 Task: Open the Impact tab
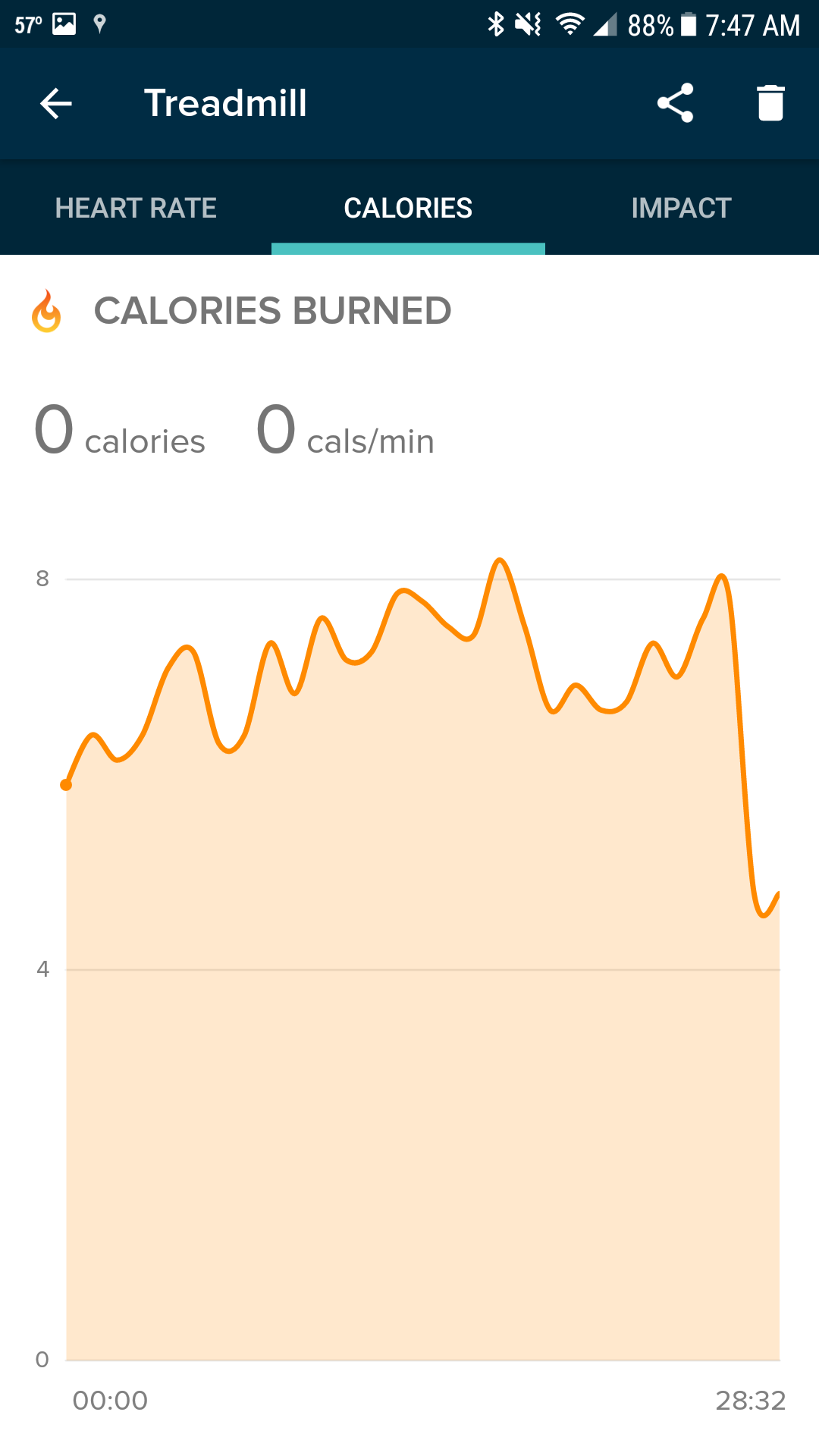pos(682,208)
